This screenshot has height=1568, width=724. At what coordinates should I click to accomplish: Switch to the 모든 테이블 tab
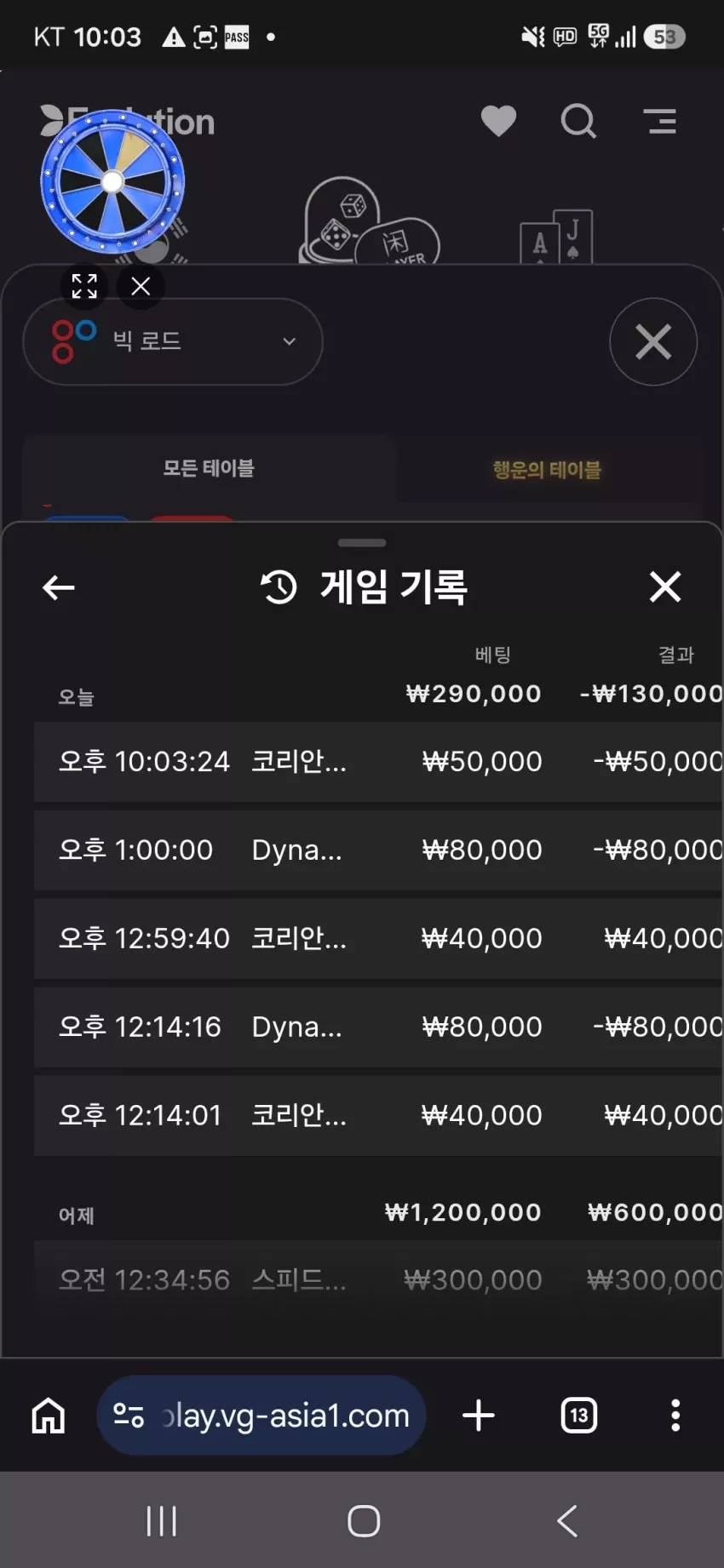pyautogui.click(x=209, y=468)
